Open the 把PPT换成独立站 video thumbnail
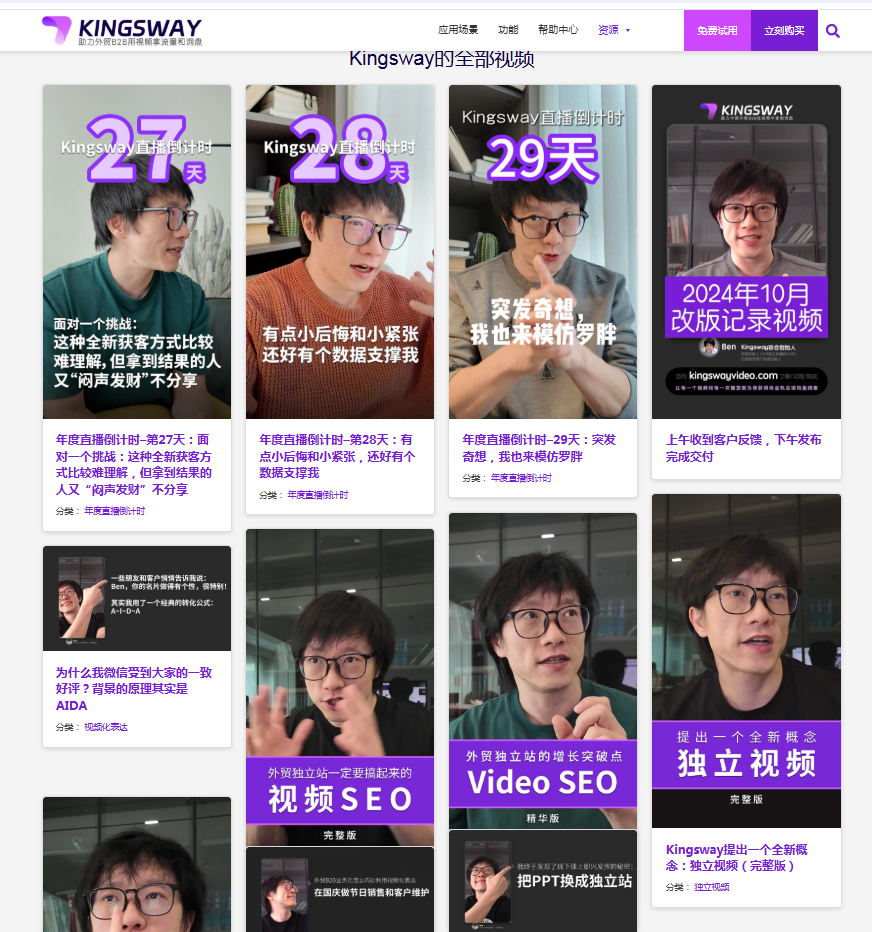The image size is (872, 932). [543, 880]
